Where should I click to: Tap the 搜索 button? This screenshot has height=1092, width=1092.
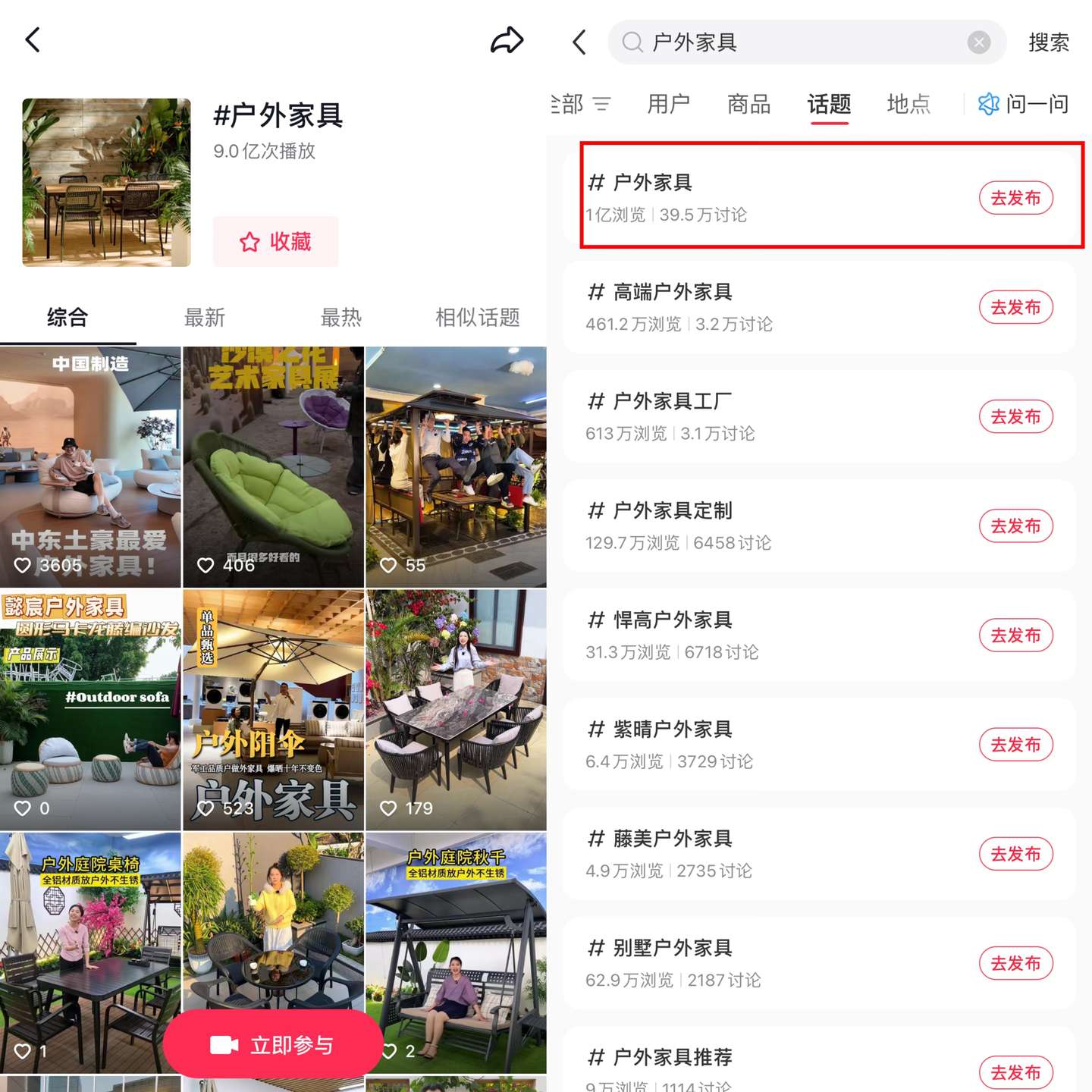point(1048,42)
